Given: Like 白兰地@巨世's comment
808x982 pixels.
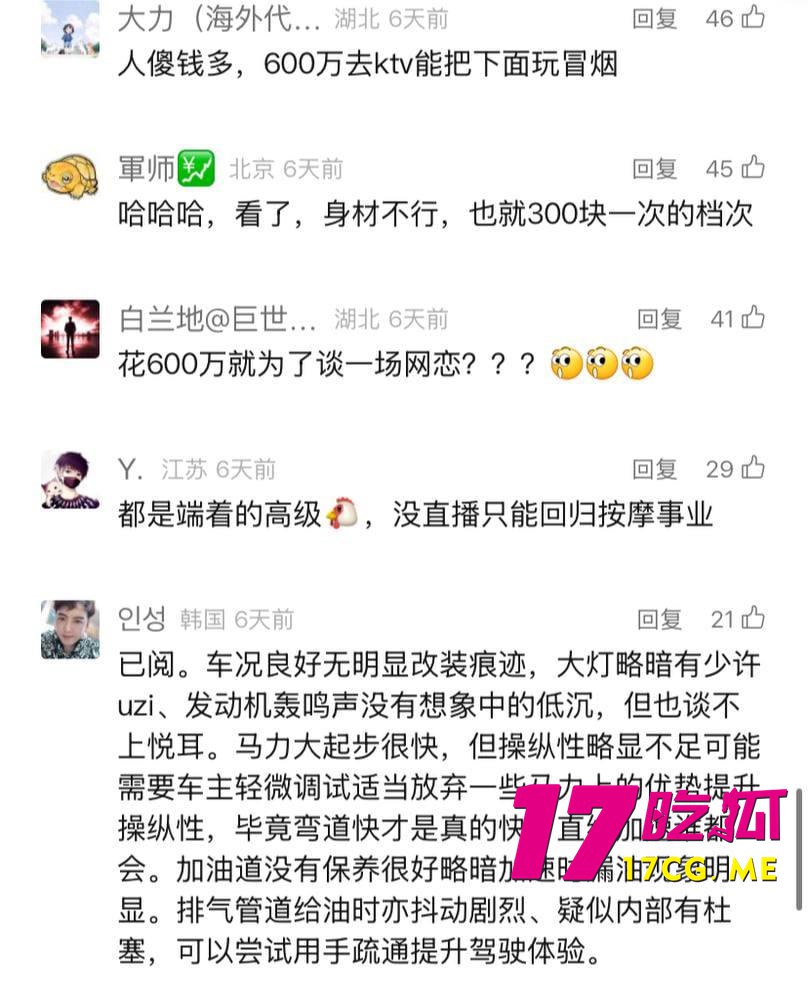Looking at the screenshot, I should 752,318.
